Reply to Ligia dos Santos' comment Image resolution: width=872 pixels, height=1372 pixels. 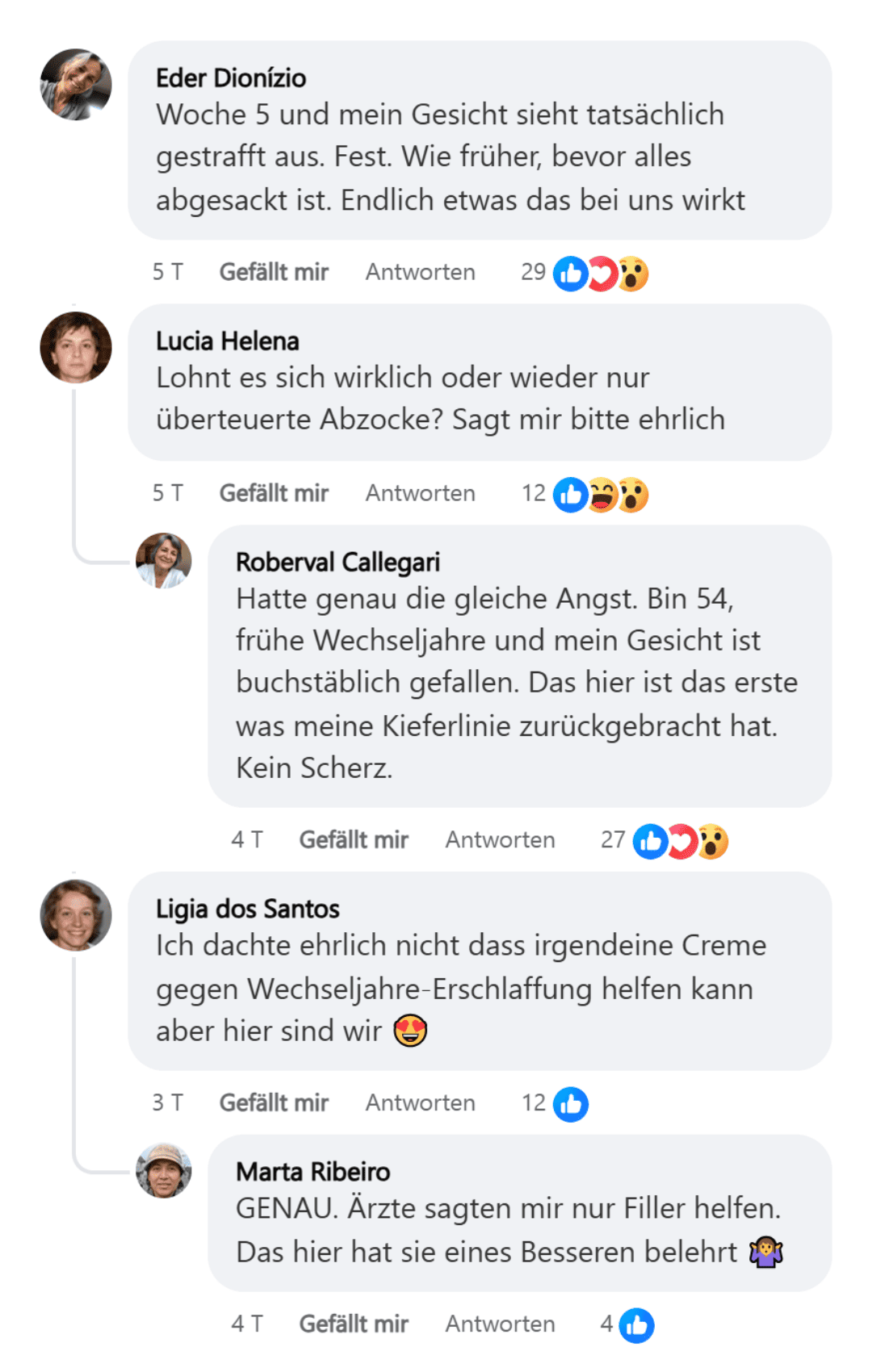[x=420, y=1103]
